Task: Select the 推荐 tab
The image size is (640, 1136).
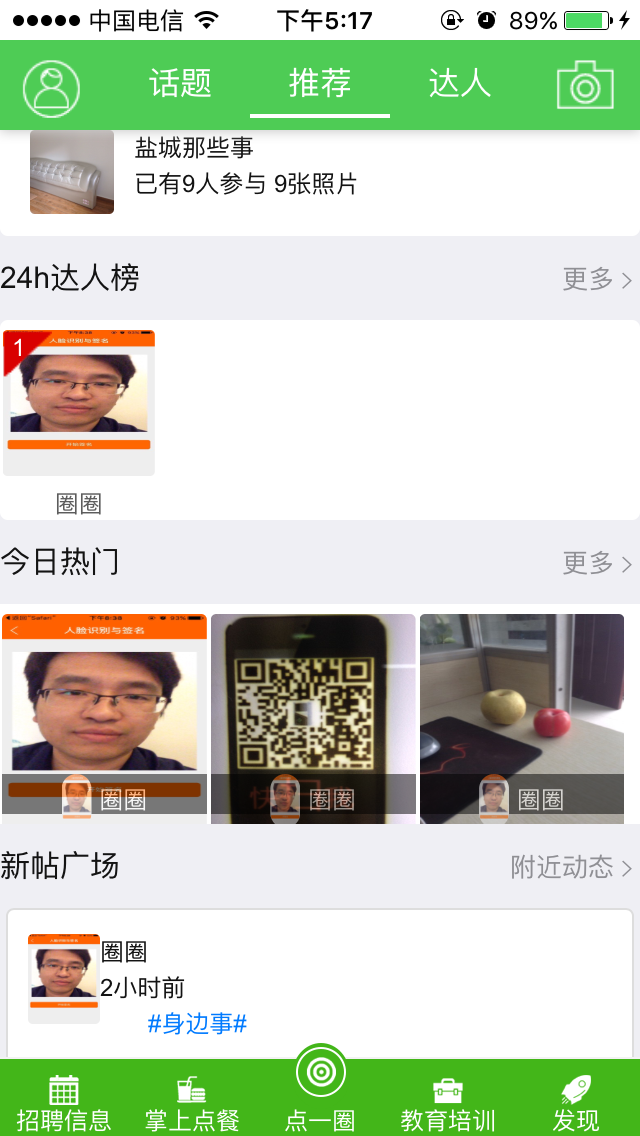Action: [320, 84]
